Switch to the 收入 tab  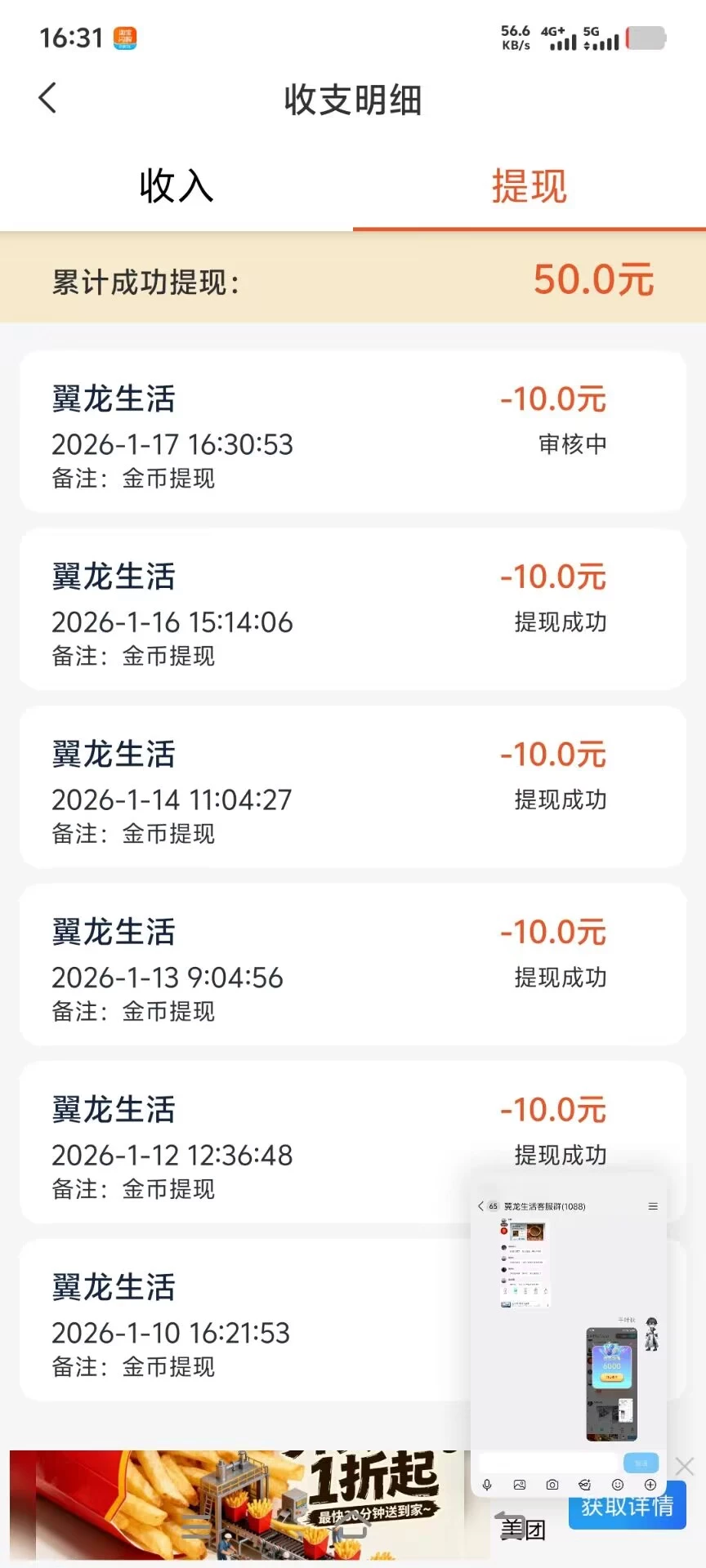coord(176,186)
